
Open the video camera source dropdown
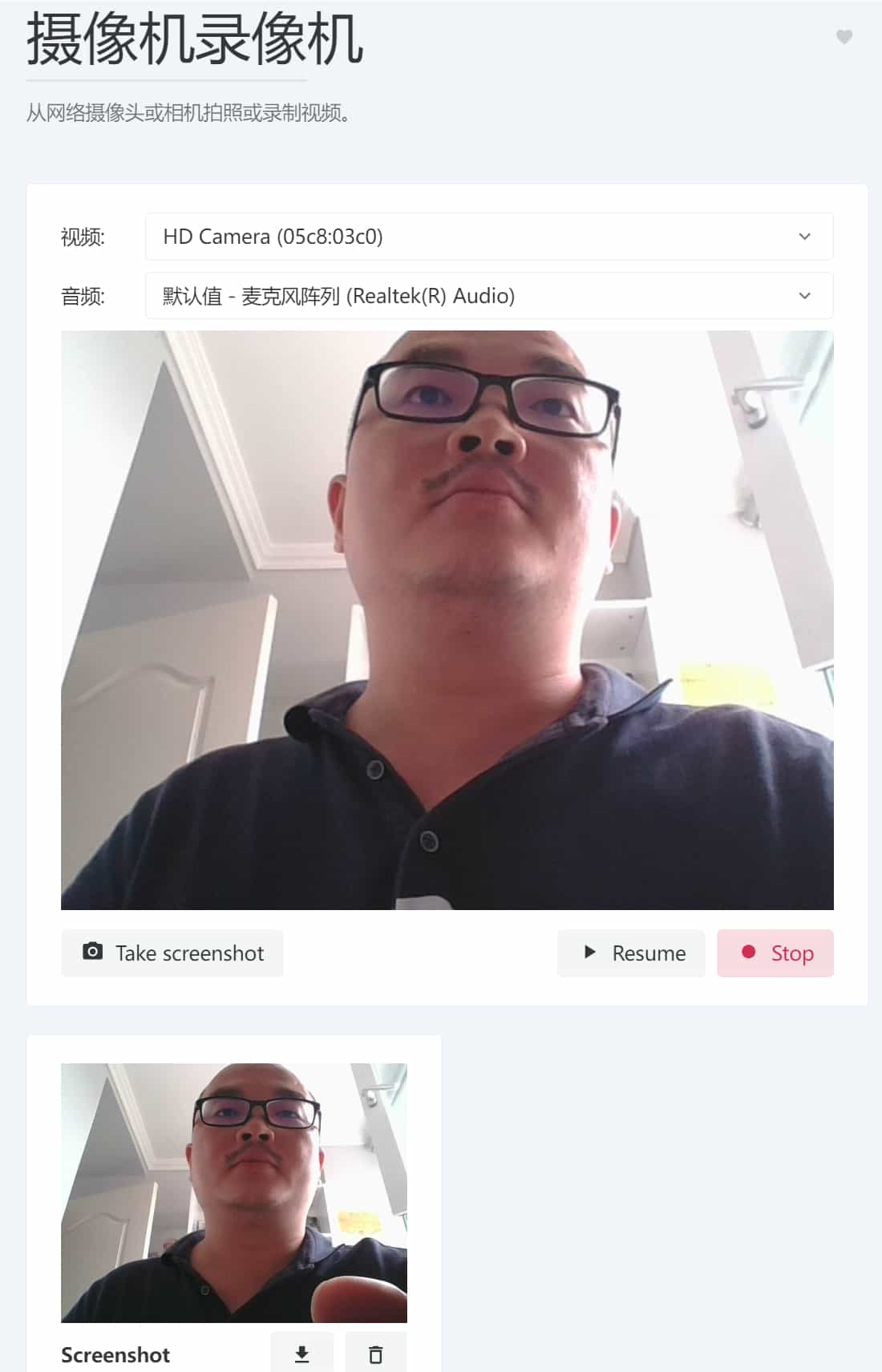pos(488,237)
